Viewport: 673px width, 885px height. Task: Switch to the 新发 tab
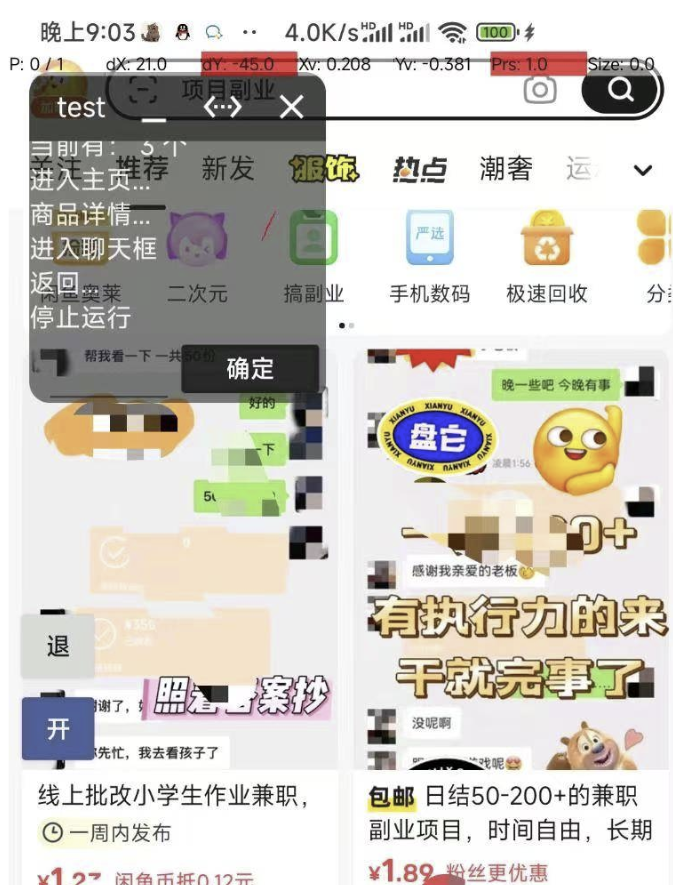tap(228, 168)
